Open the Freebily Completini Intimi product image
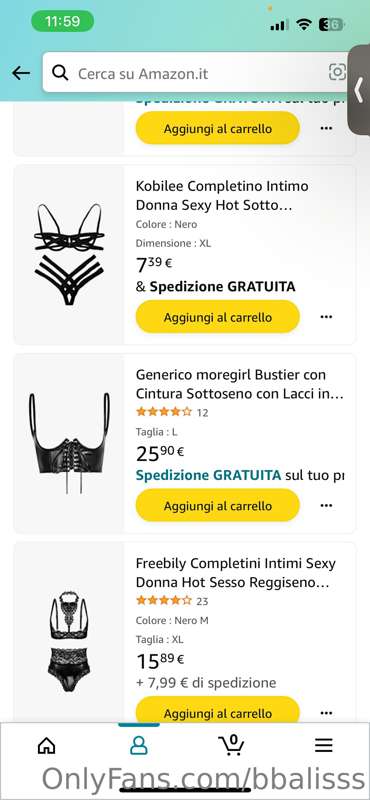This screenshot has width=370, height=800. 69,642
